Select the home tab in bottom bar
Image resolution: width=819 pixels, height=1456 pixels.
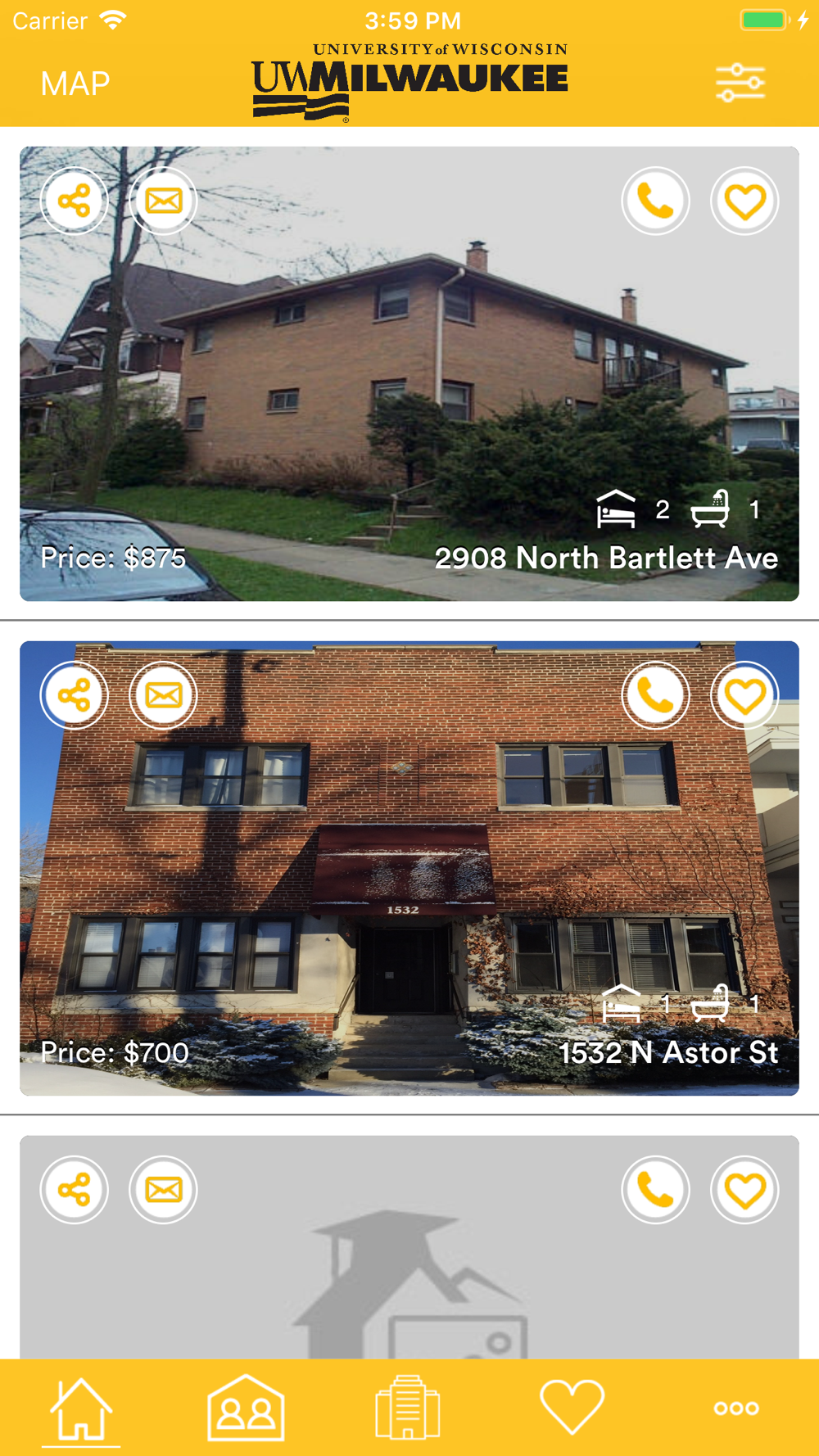point(81,1409)
